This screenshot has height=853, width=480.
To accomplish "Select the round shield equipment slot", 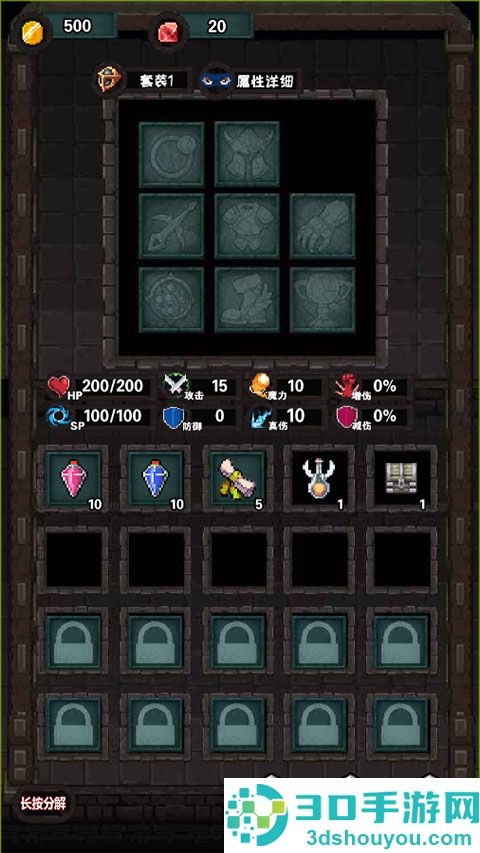I will 171,299.
